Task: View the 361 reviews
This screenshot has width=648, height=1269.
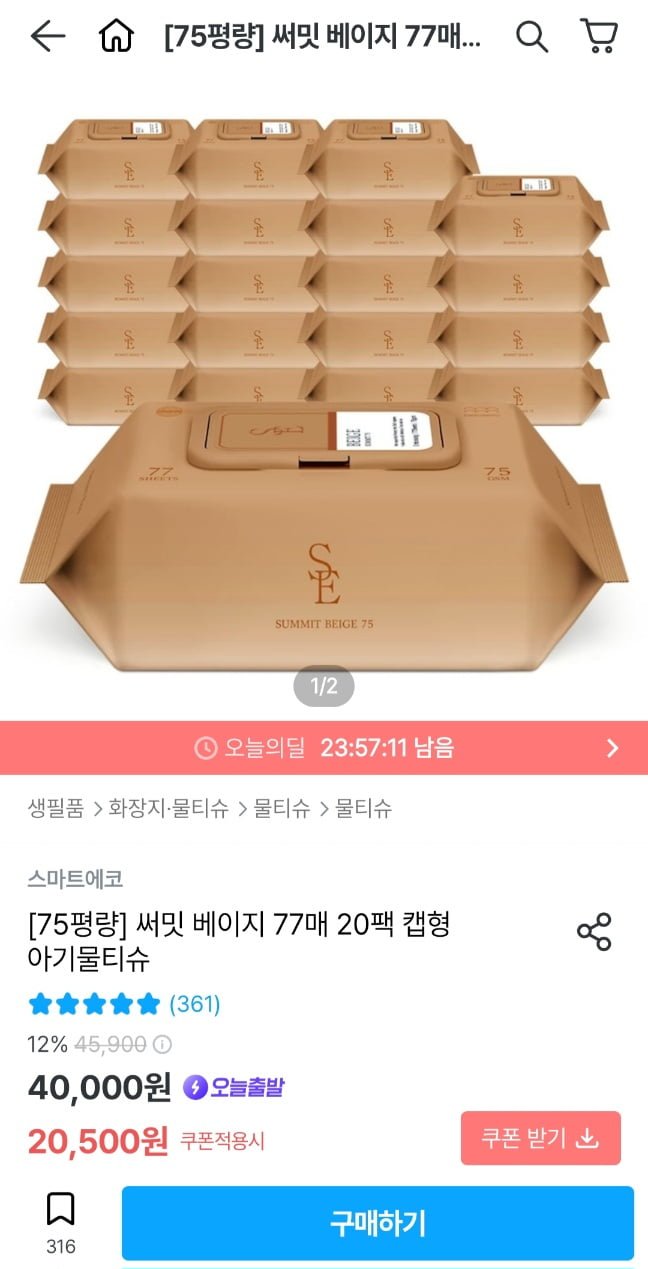Action: (x=194, y=1003)
